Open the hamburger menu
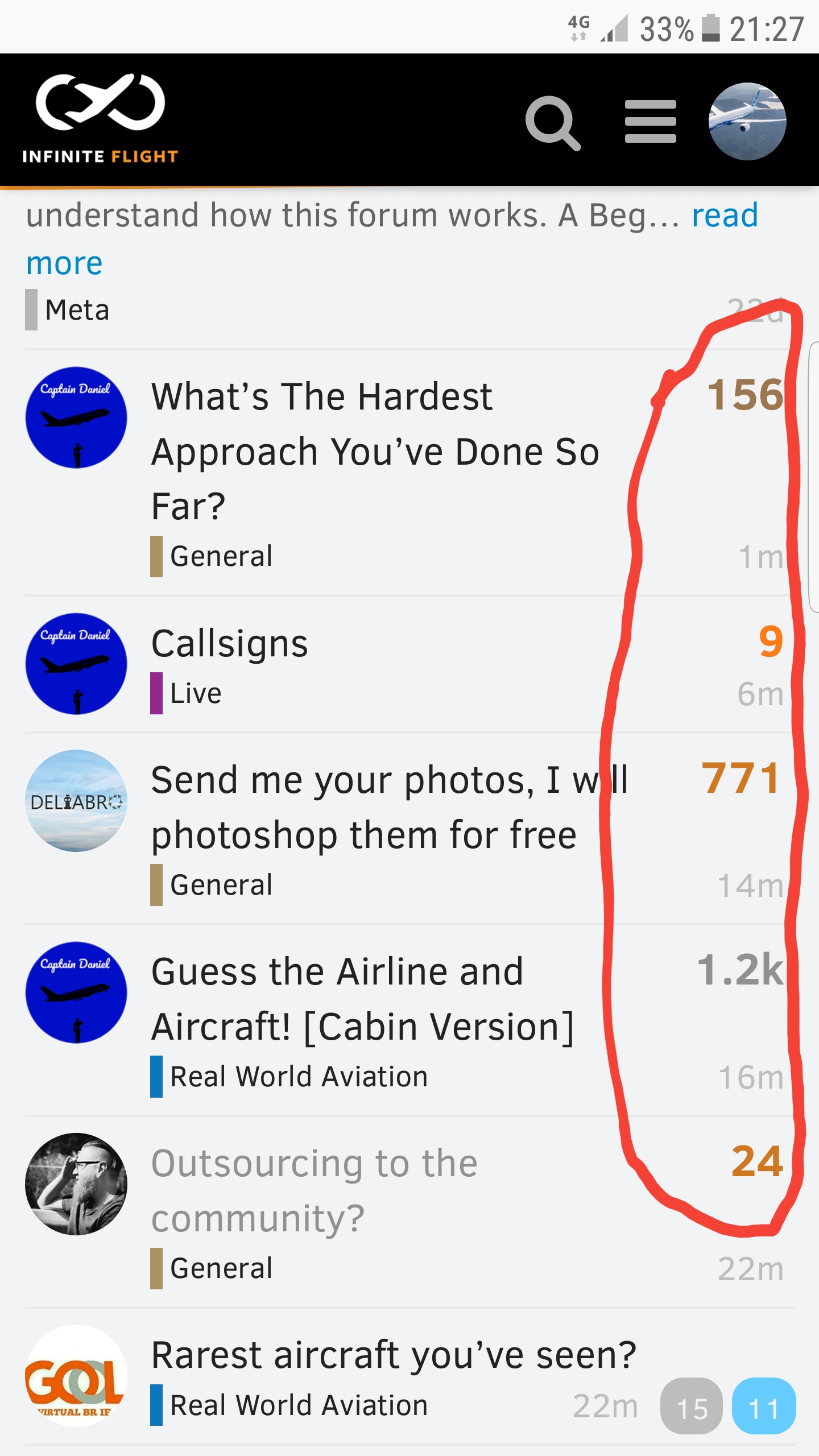This screenshot has height=1456, width=819. coord(650,121)
